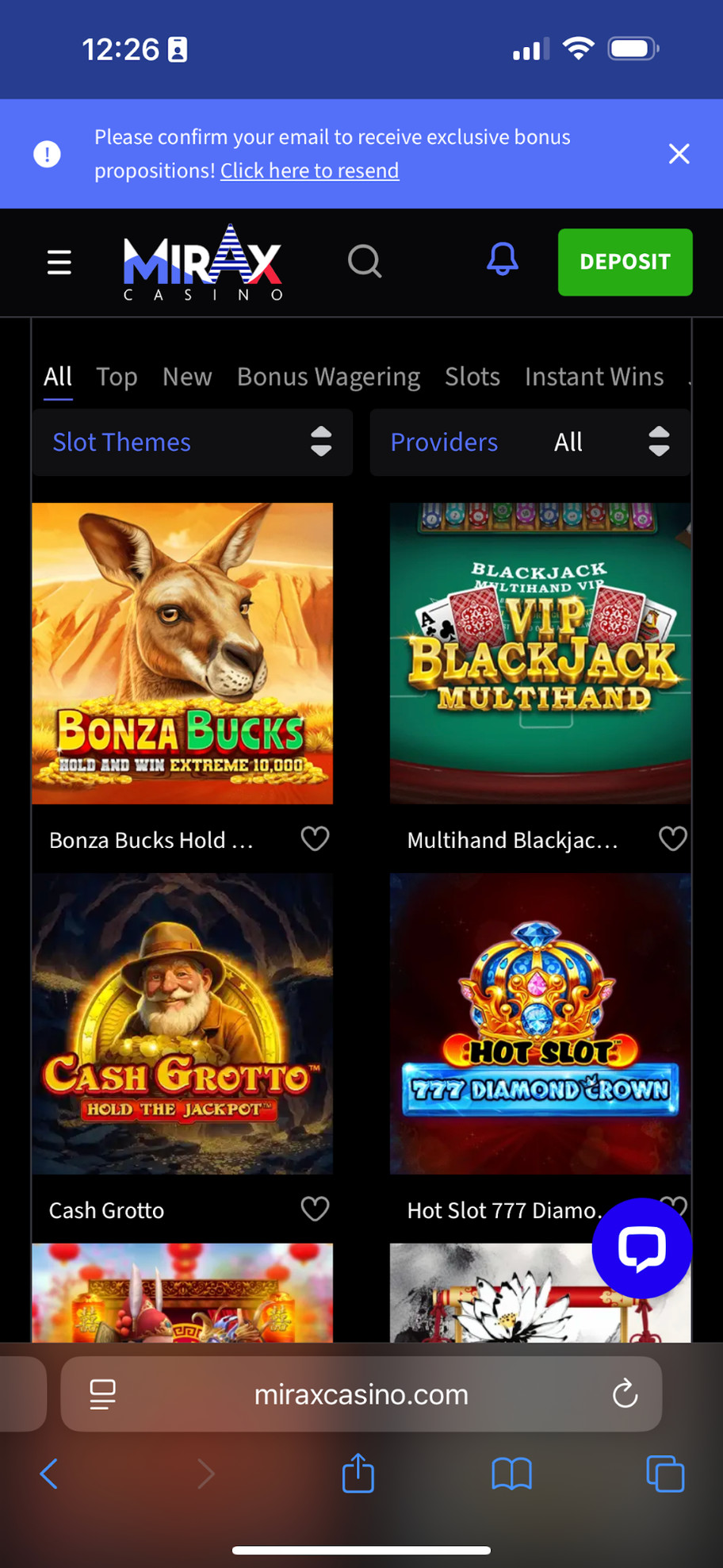This screenshot has height=1568, width=723.
Task: Expand the Slot Themes dropdown
Action: click(x=193, y=442)
